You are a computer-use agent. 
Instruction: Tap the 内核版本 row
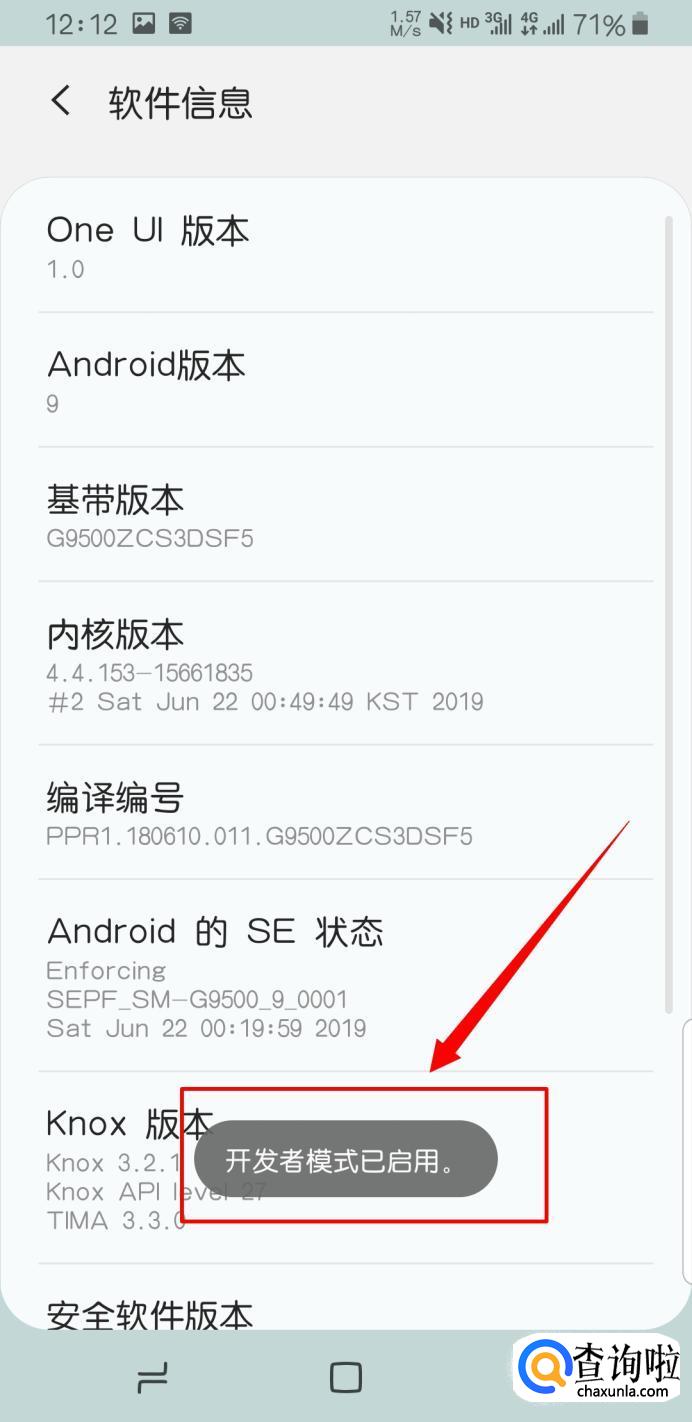(x=345, y=664)
